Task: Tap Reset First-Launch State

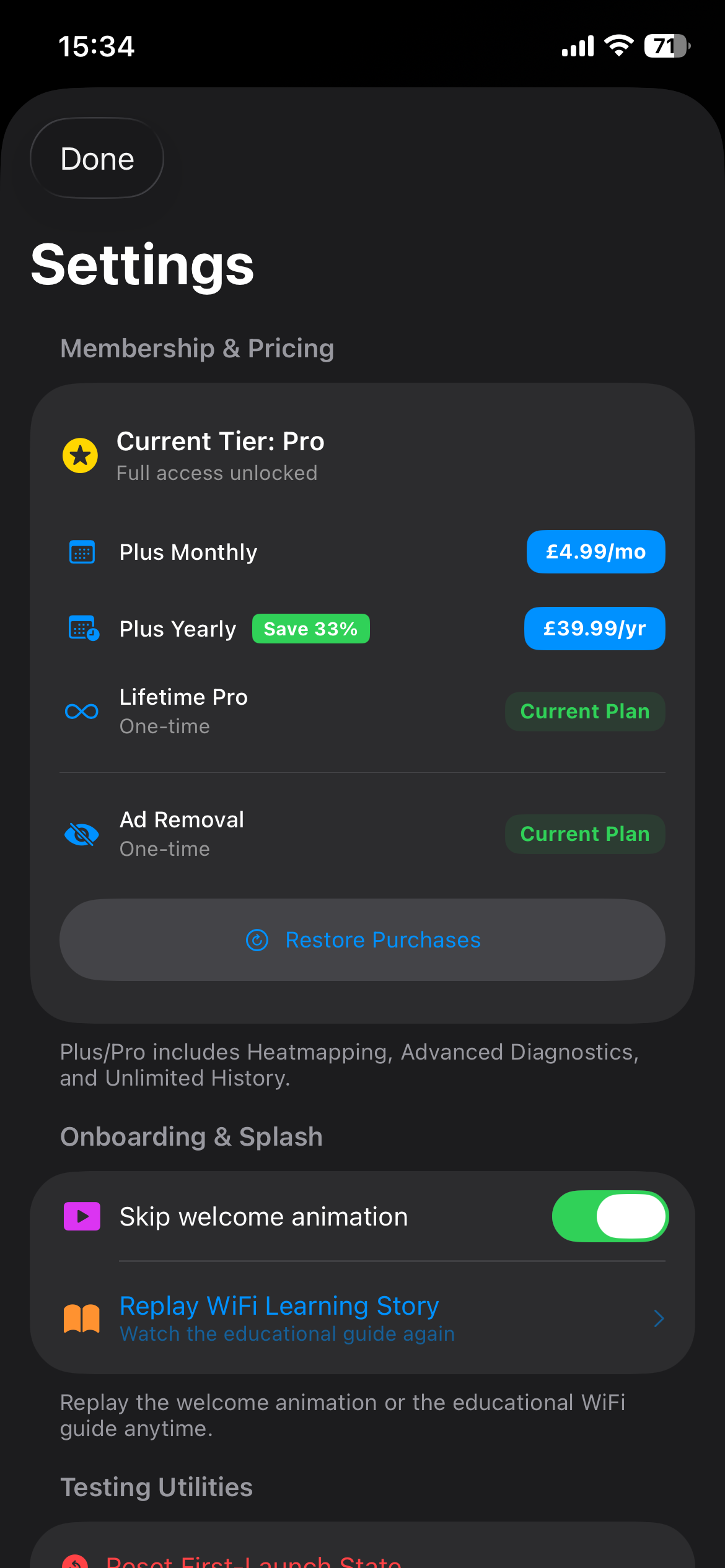Action: 253,1561
